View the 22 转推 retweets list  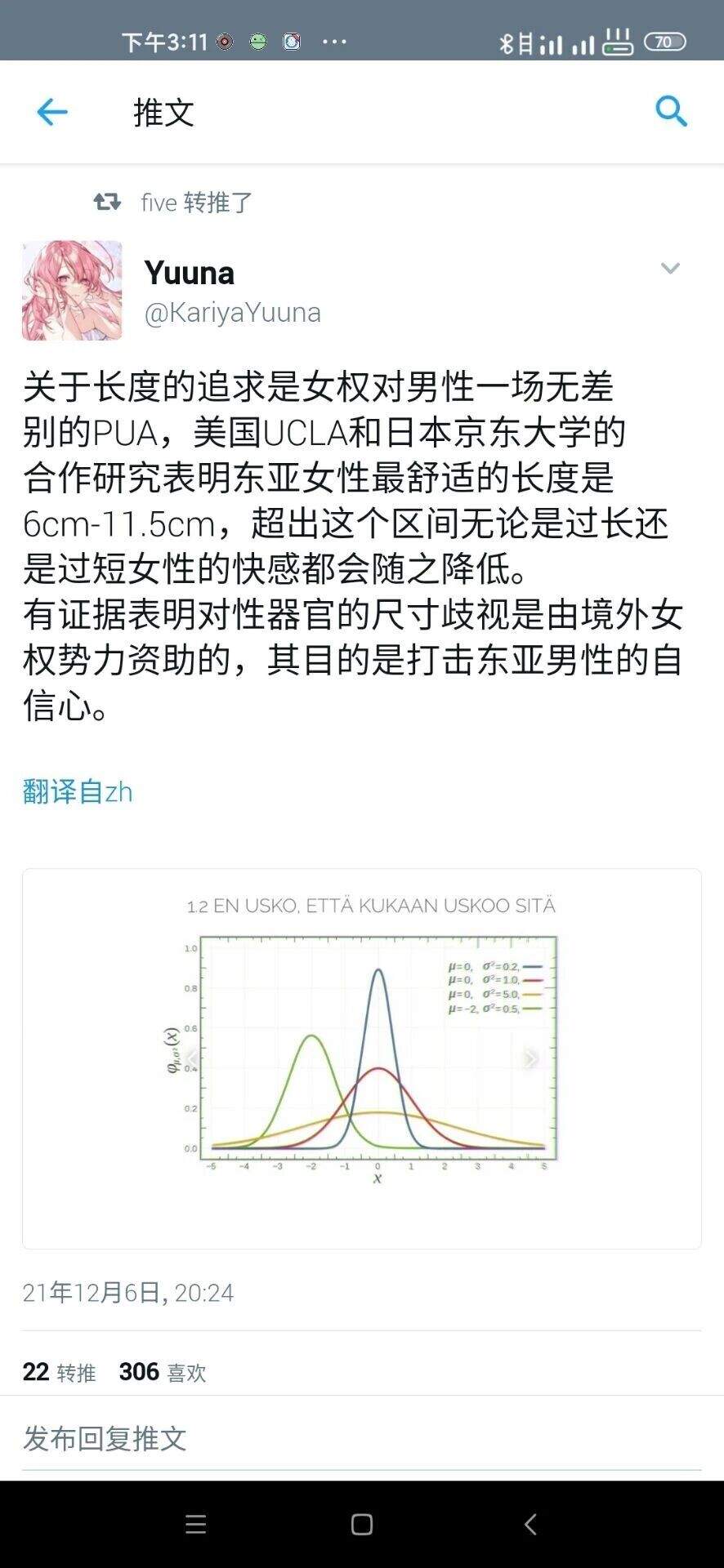coord(59,1372)
